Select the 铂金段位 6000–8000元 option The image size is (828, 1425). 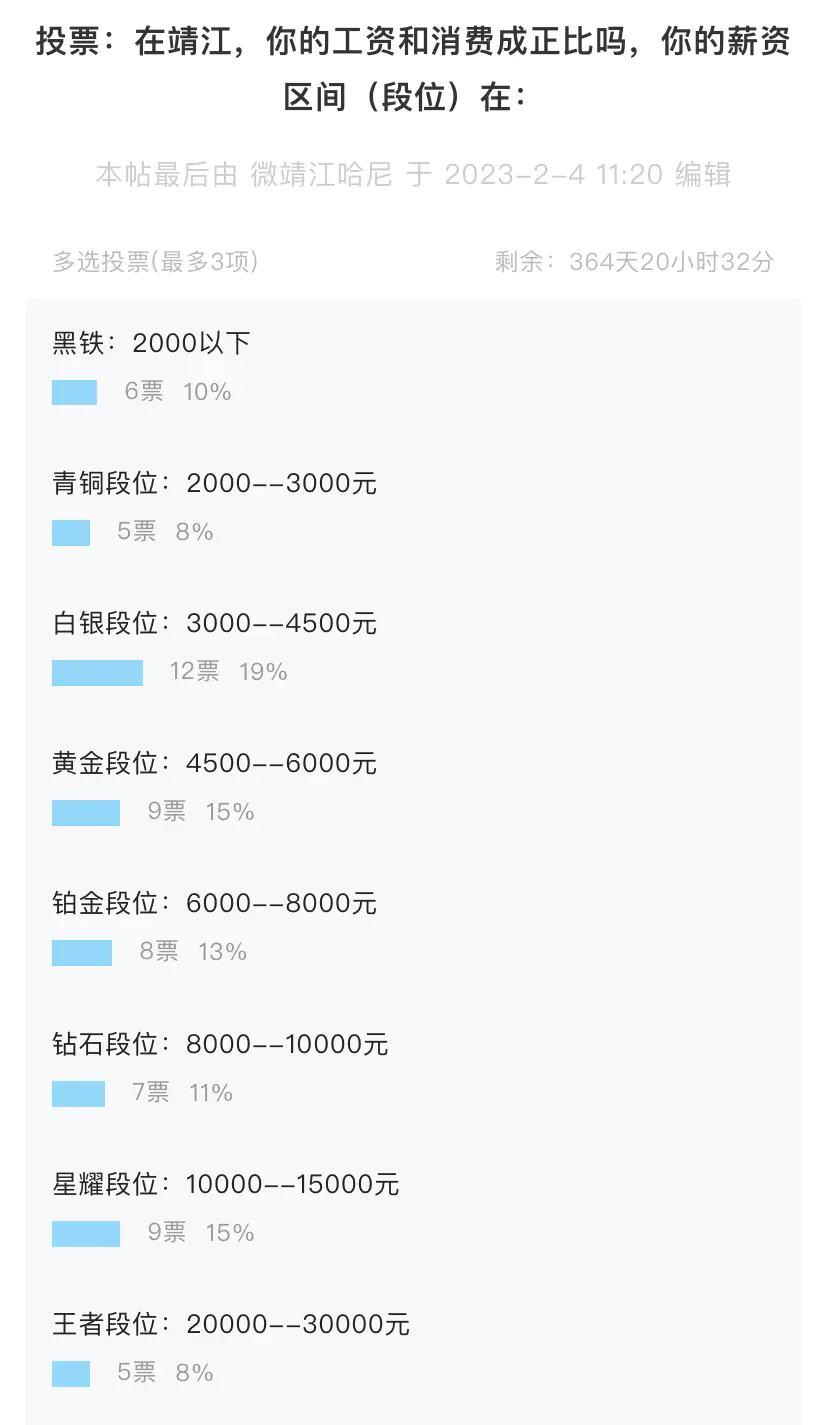tap(214, 902)
